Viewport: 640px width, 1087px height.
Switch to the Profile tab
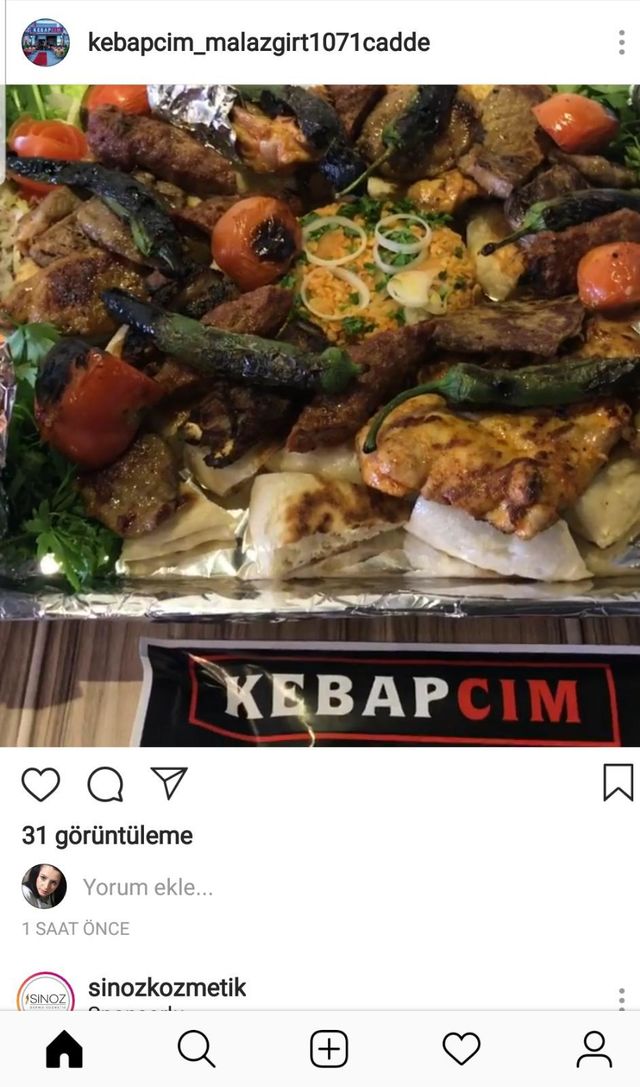point(594,1049)
